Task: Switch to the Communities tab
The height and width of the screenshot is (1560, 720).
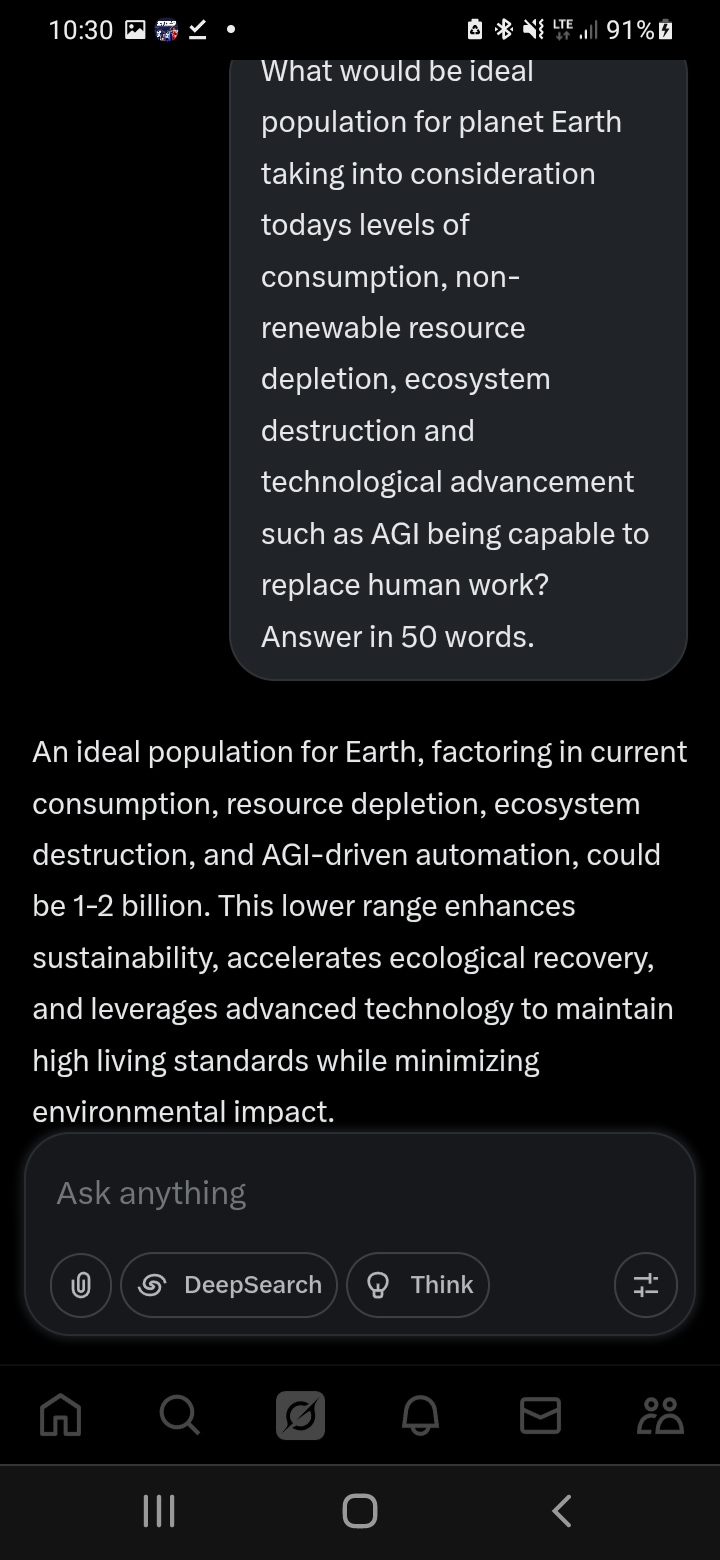Action: [660, 1415]
